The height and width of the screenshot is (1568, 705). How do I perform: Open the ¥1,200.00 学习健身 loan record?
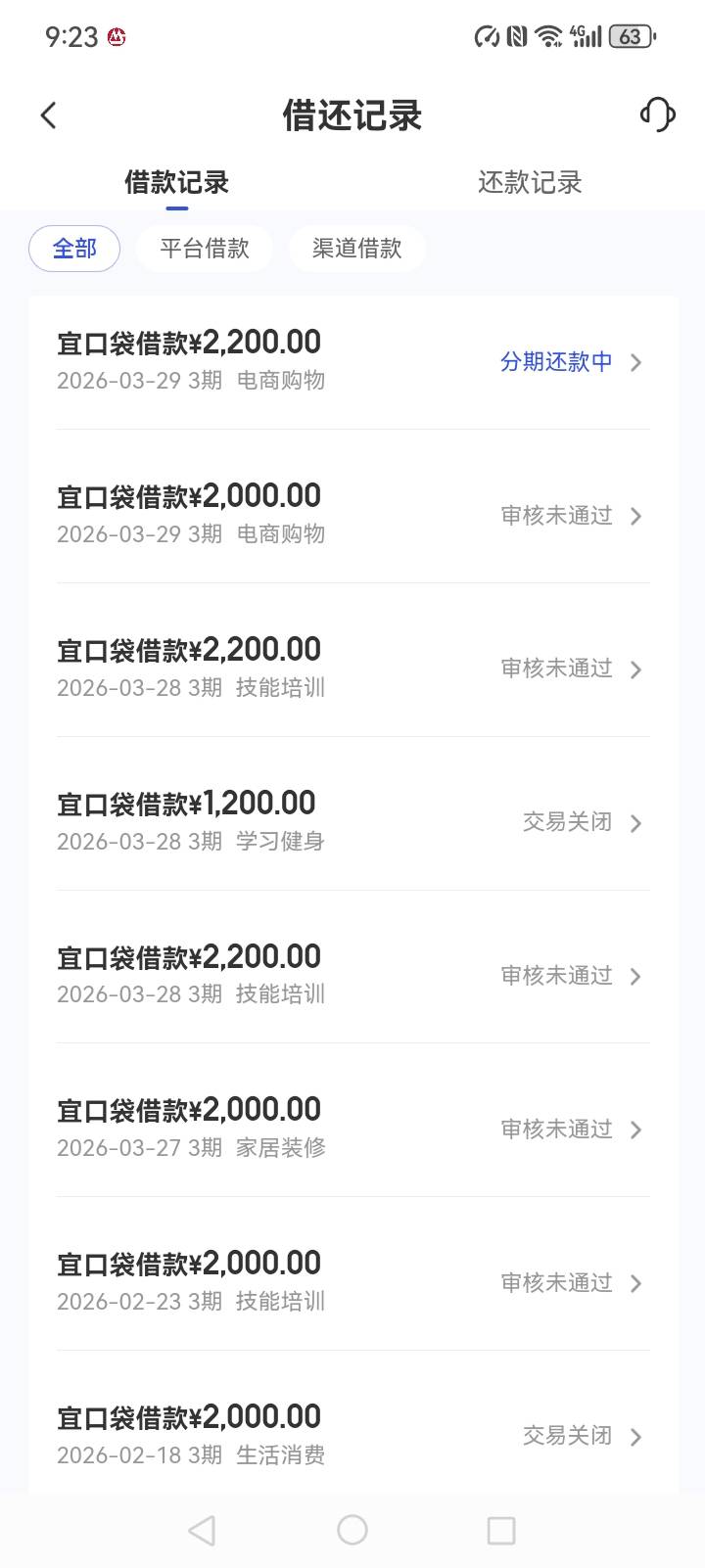tap(352, 820)
